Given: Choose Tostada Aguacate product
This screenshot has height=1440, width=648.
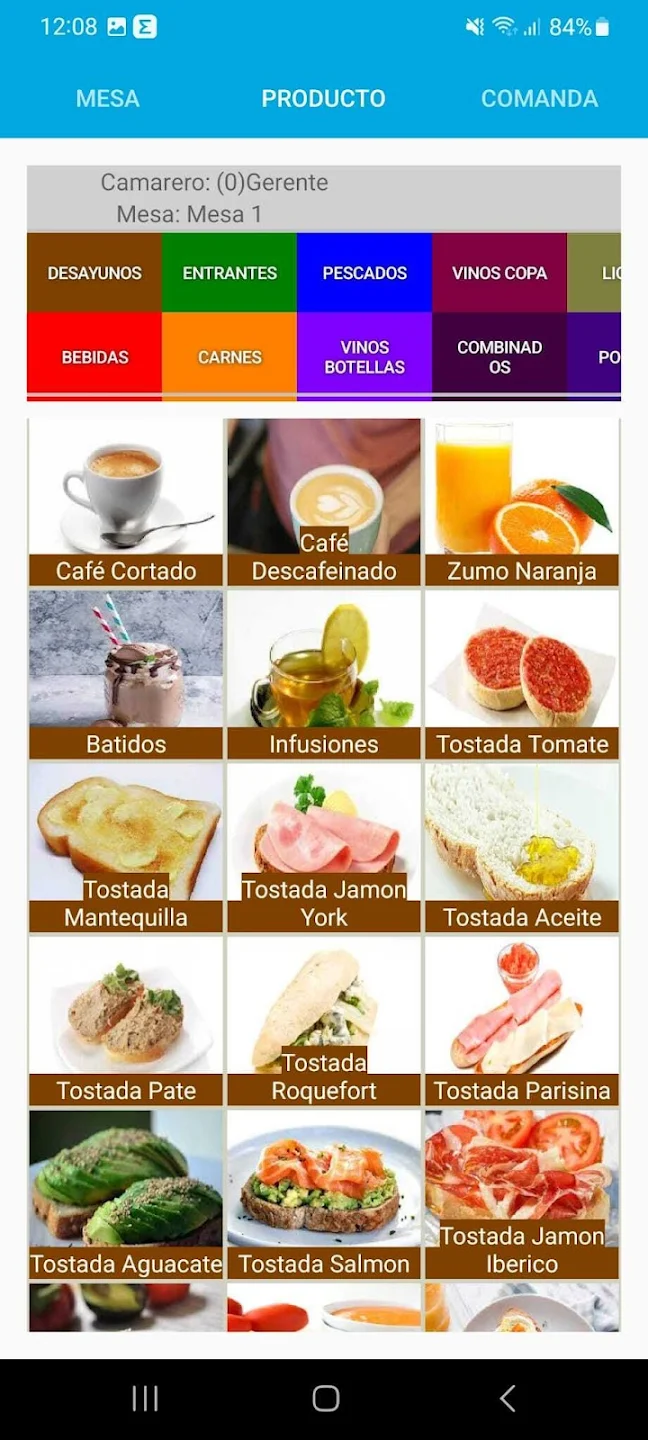Looking at the screenshot, I should tap(126, 1194).
